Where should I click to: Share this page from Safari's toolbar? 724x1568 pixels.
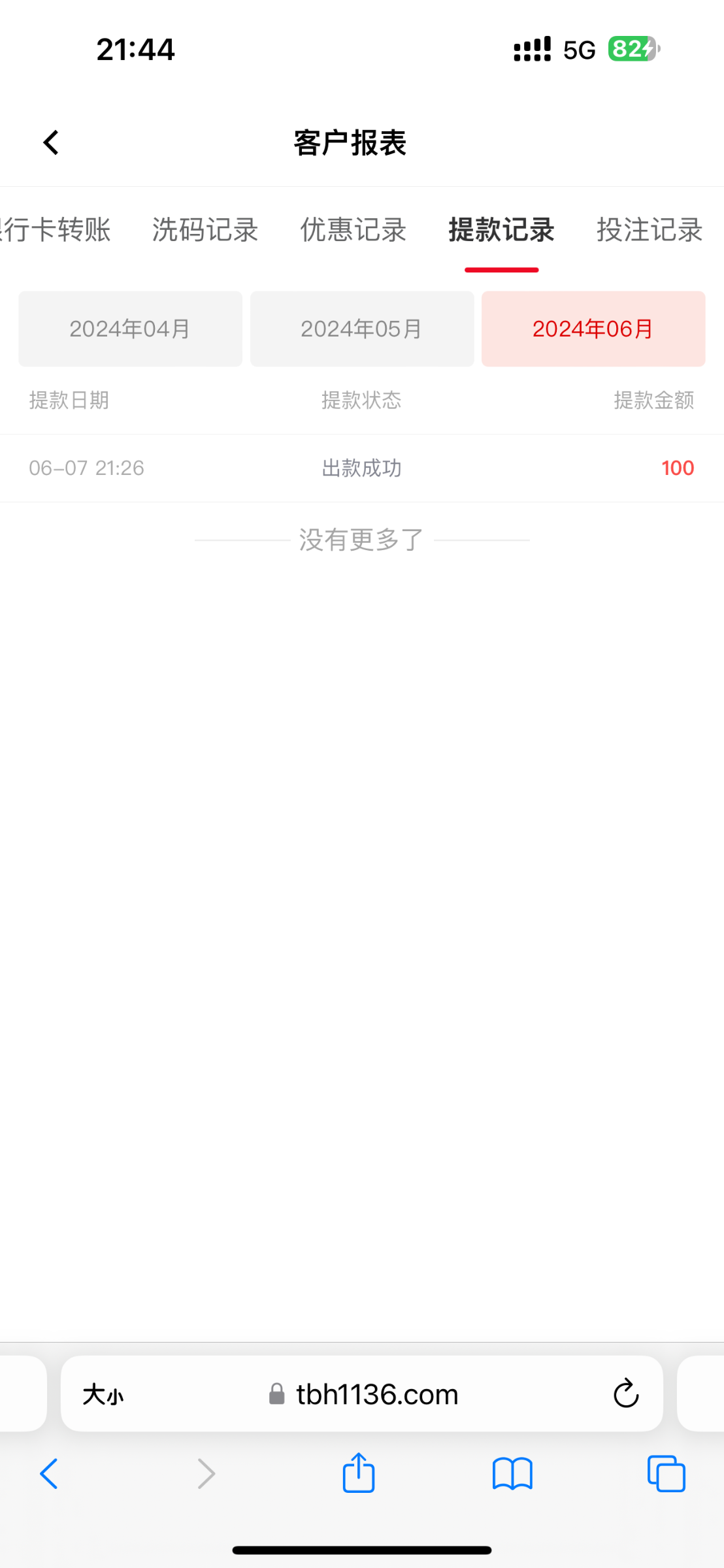point(359,1473)
